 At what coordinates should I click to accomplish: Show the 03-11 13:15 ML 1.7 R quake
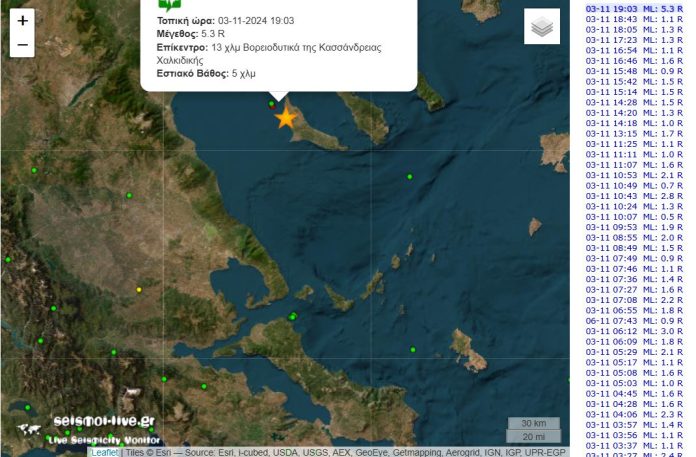[634, 133]
